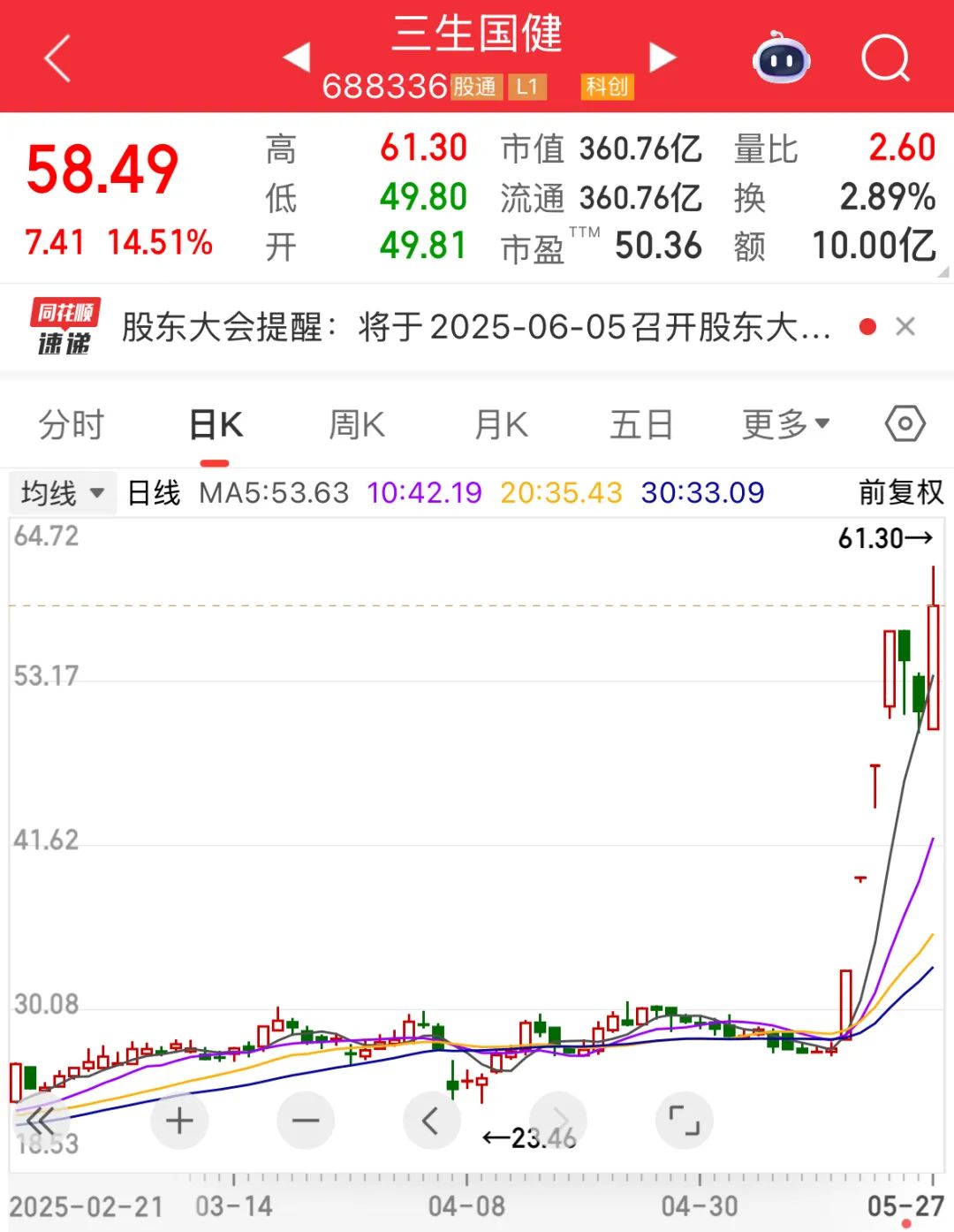Open chart settings hexagon icon
This screenshot has width=954, height=1232.
click(x=905, y=424)
